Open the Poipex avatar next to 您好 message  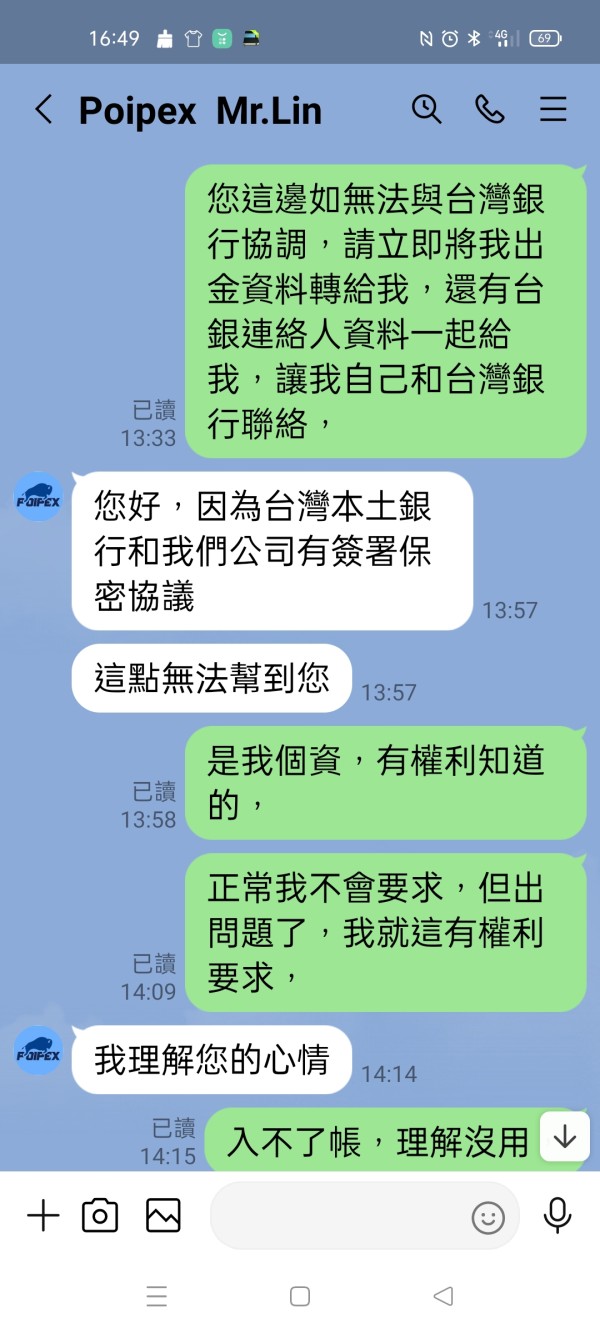pyautogui.click(x=39, y=497)
